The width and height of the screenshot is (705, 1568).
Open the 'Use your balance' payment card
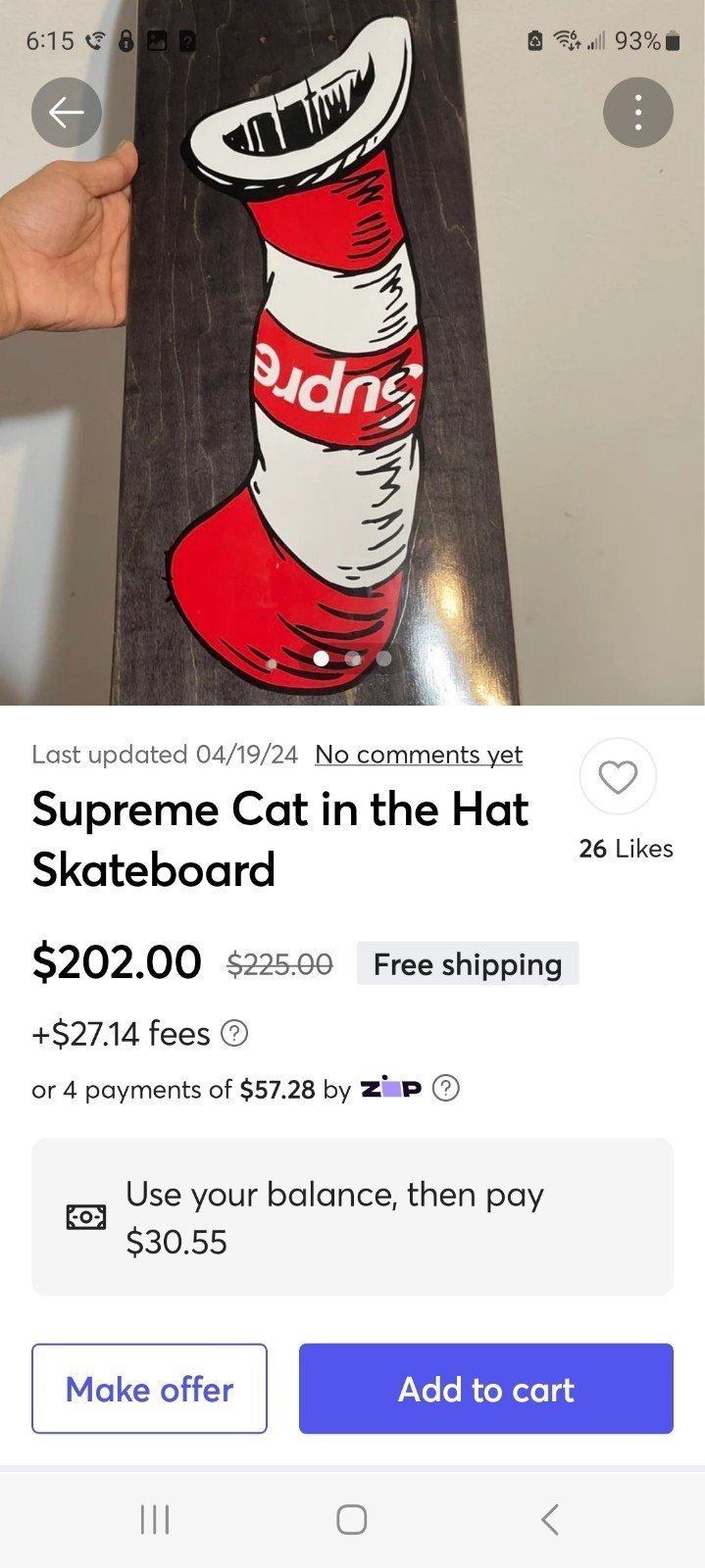tap(352, 1217)
